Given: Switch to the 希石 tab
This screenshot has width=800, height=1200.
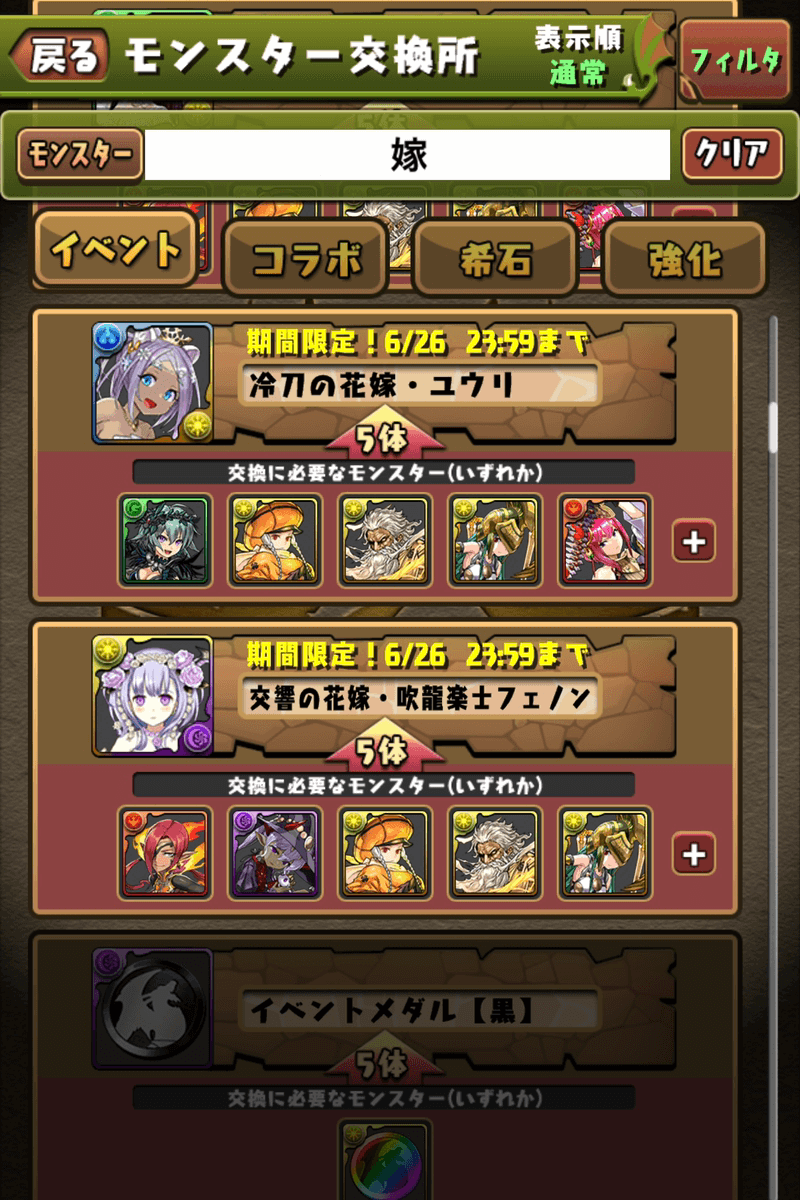Looking at the screenshot, I should pos(495,260).
